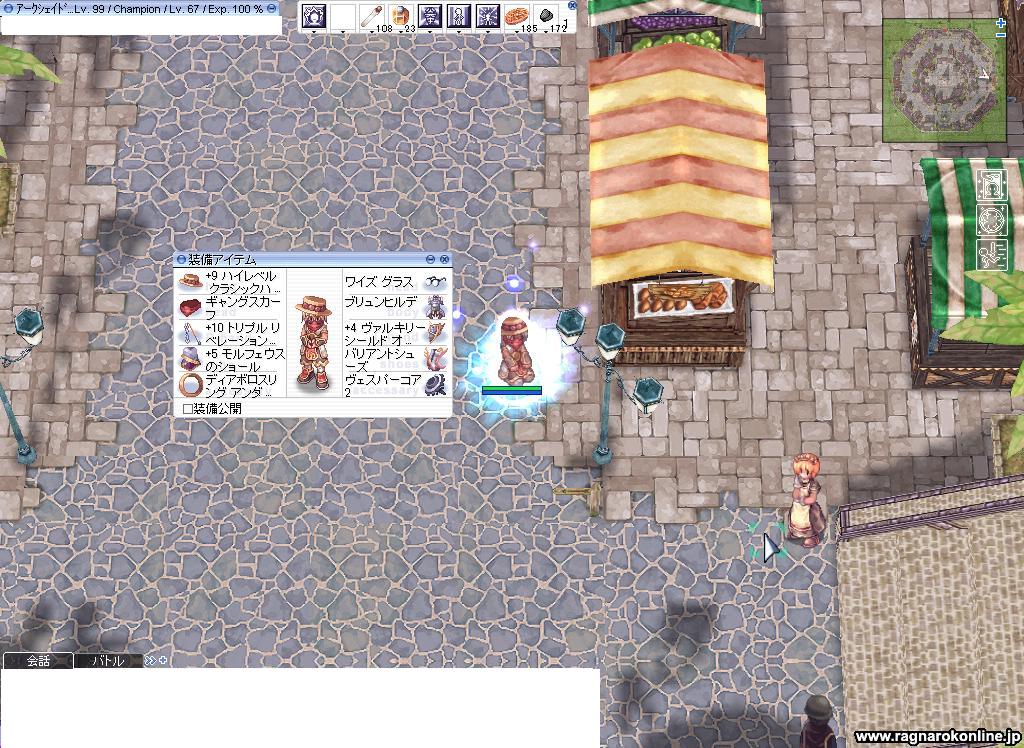Screen dimensions: 1024x748
Task: Minimize the 装備アイテム equipment window
Action: (x=431, y=259)
